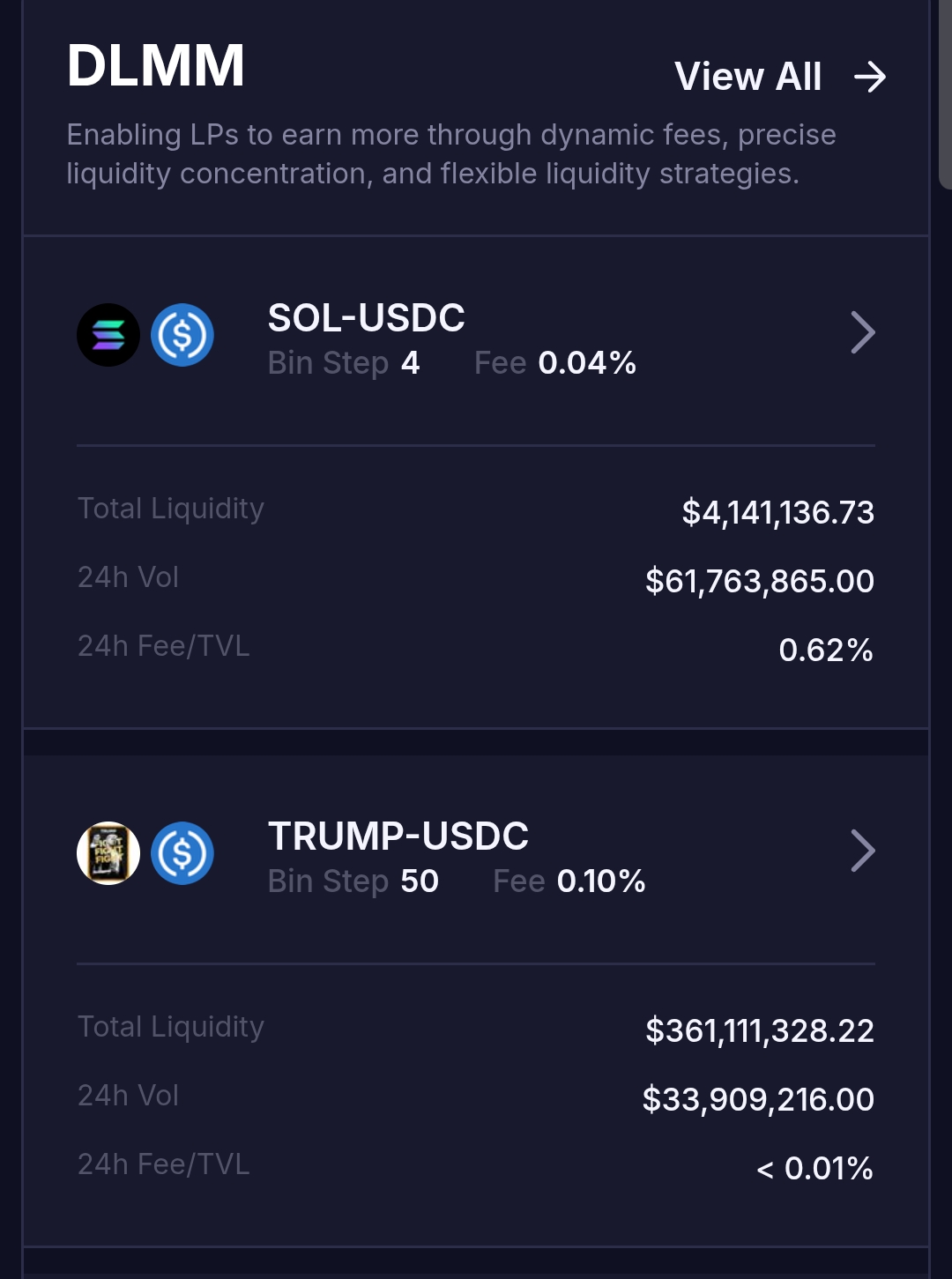Image resolution: width=952 pixels, height=1279 pixels.
Task: Open View All DLMM pools
Action: click(x=779, y=77)
